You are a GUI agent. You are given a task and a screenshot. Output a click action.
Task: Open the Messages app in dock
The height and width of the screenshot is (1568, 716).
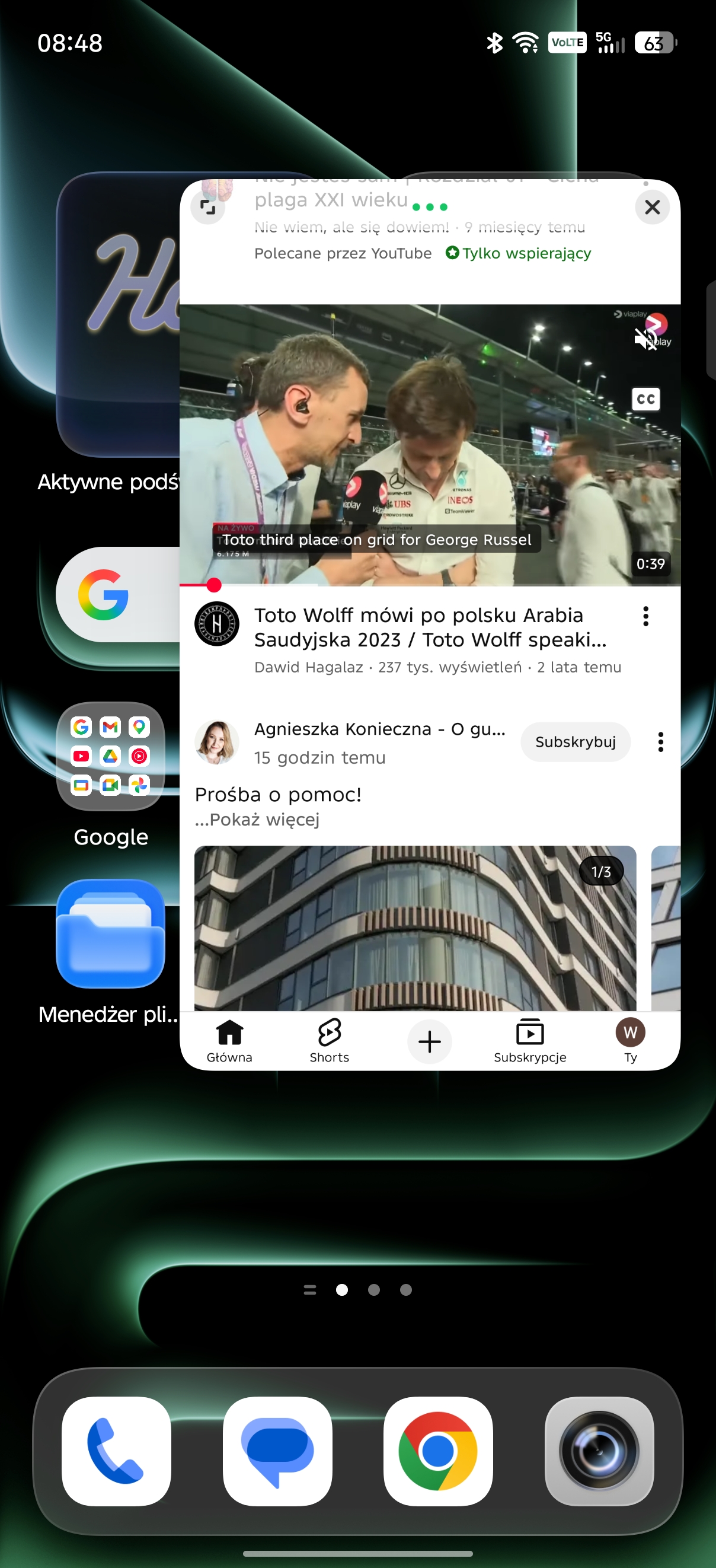pyautogui.click(x=277, y=1451)
